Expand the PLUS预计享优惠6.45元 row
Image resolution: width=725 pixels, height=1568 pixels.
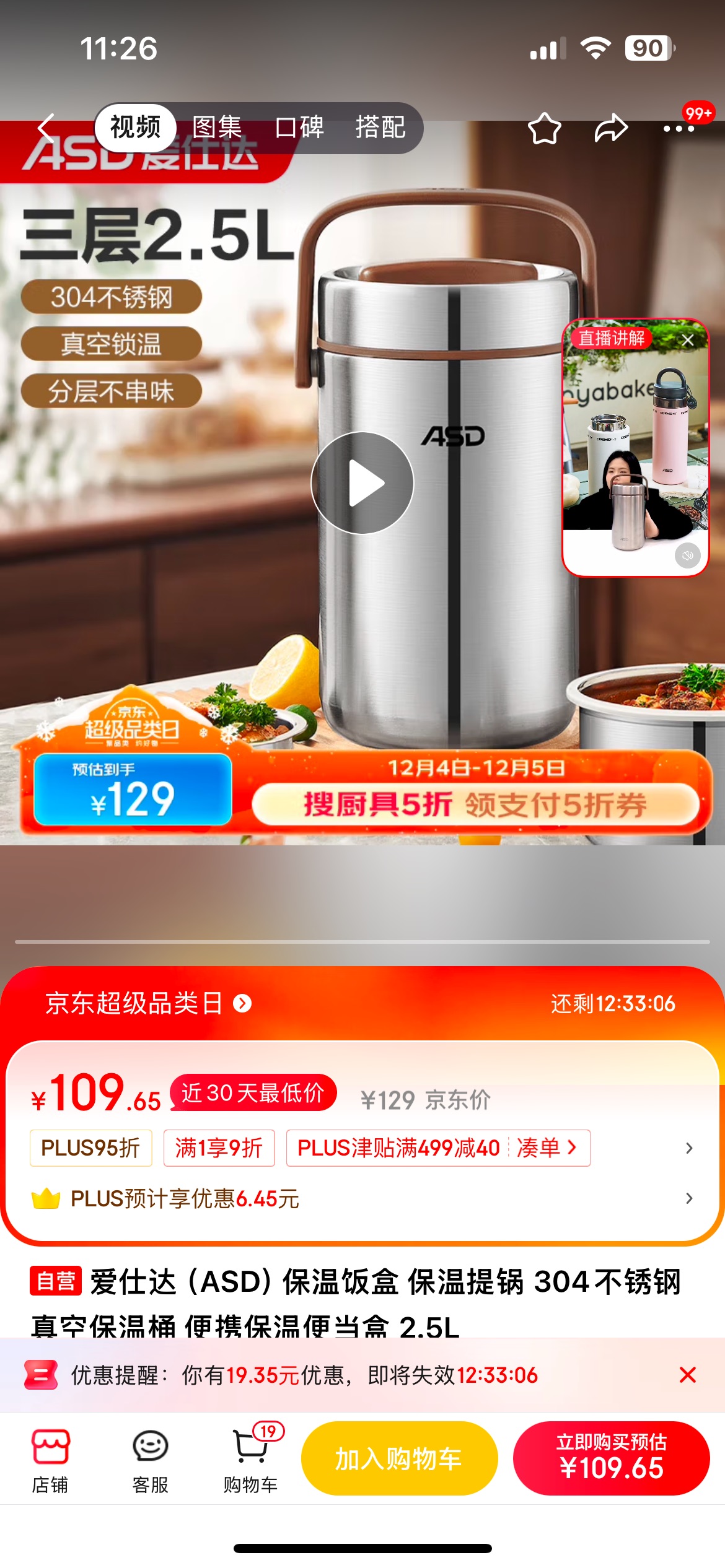(362, 1198)
